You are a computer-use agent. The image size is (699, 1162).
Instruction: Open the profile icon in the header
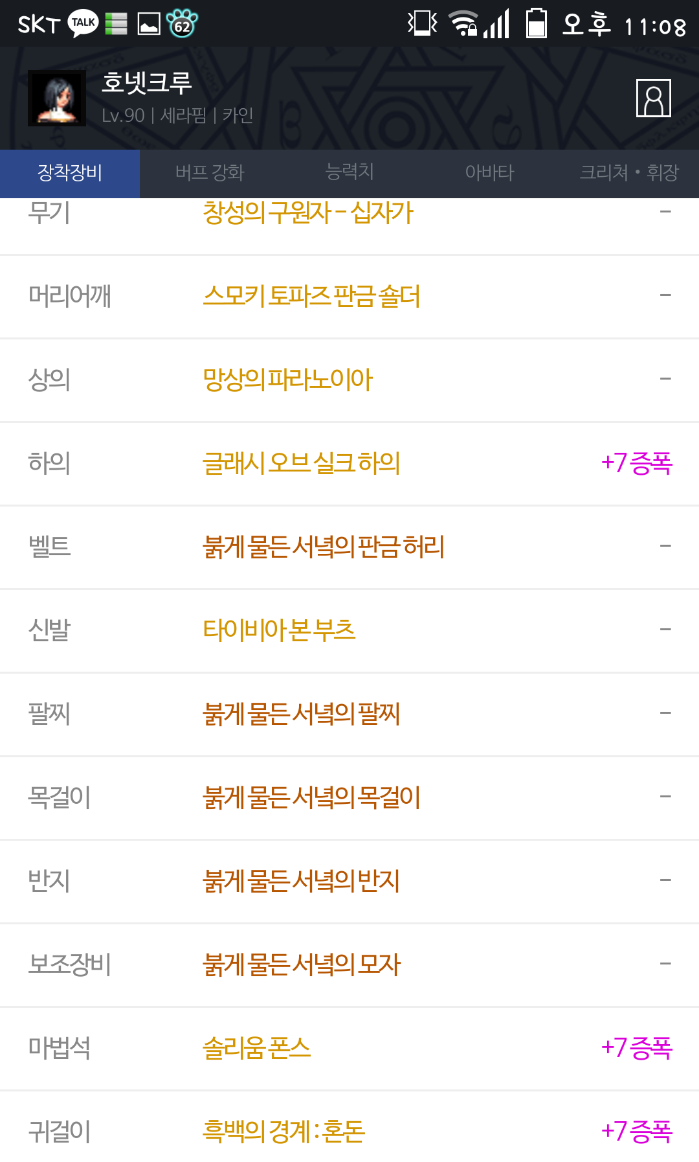(x=653, y=98)
